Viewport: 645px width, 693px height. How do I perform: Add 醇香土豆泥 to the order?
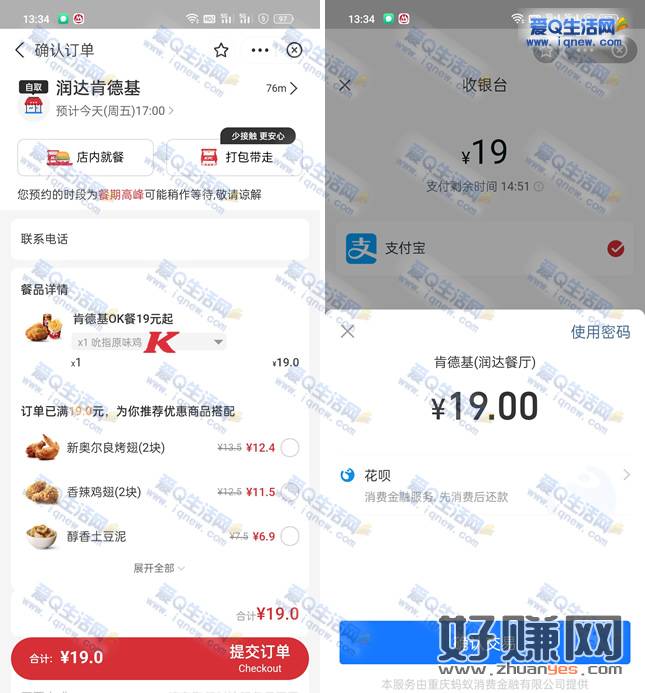290,536
